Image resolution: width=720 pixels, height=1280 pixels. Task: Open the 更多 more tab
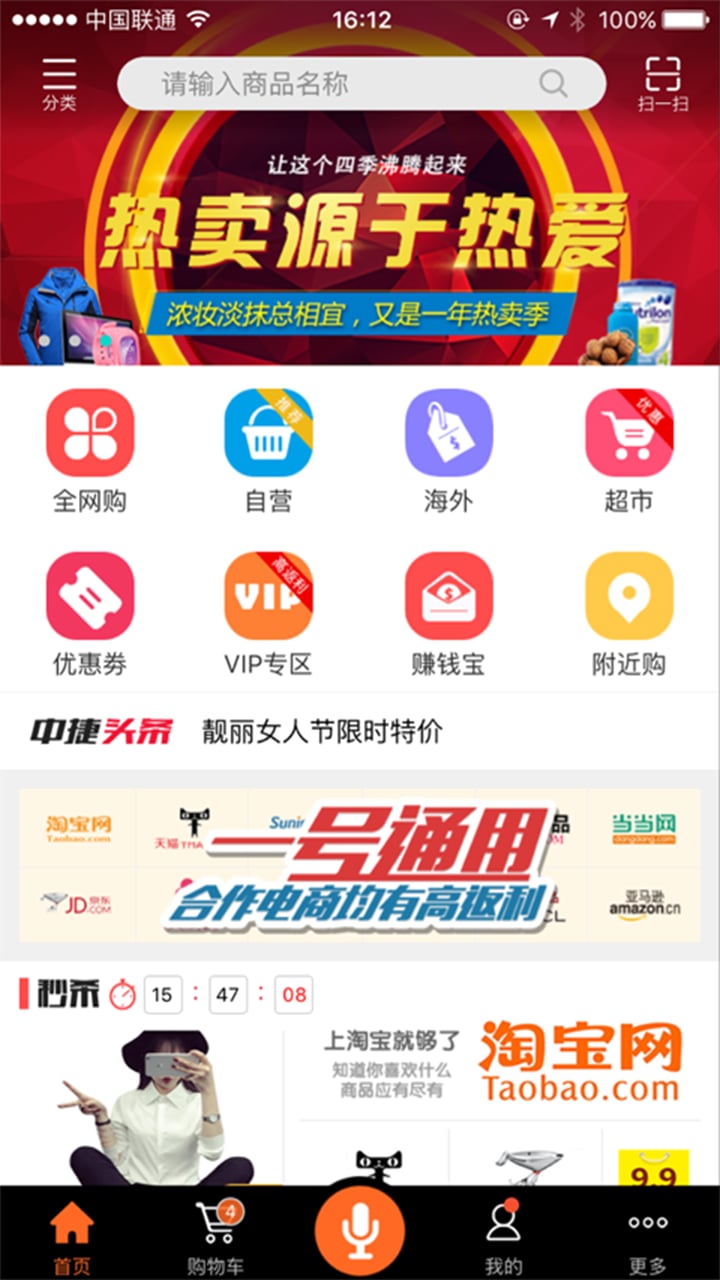[648, 1234]
